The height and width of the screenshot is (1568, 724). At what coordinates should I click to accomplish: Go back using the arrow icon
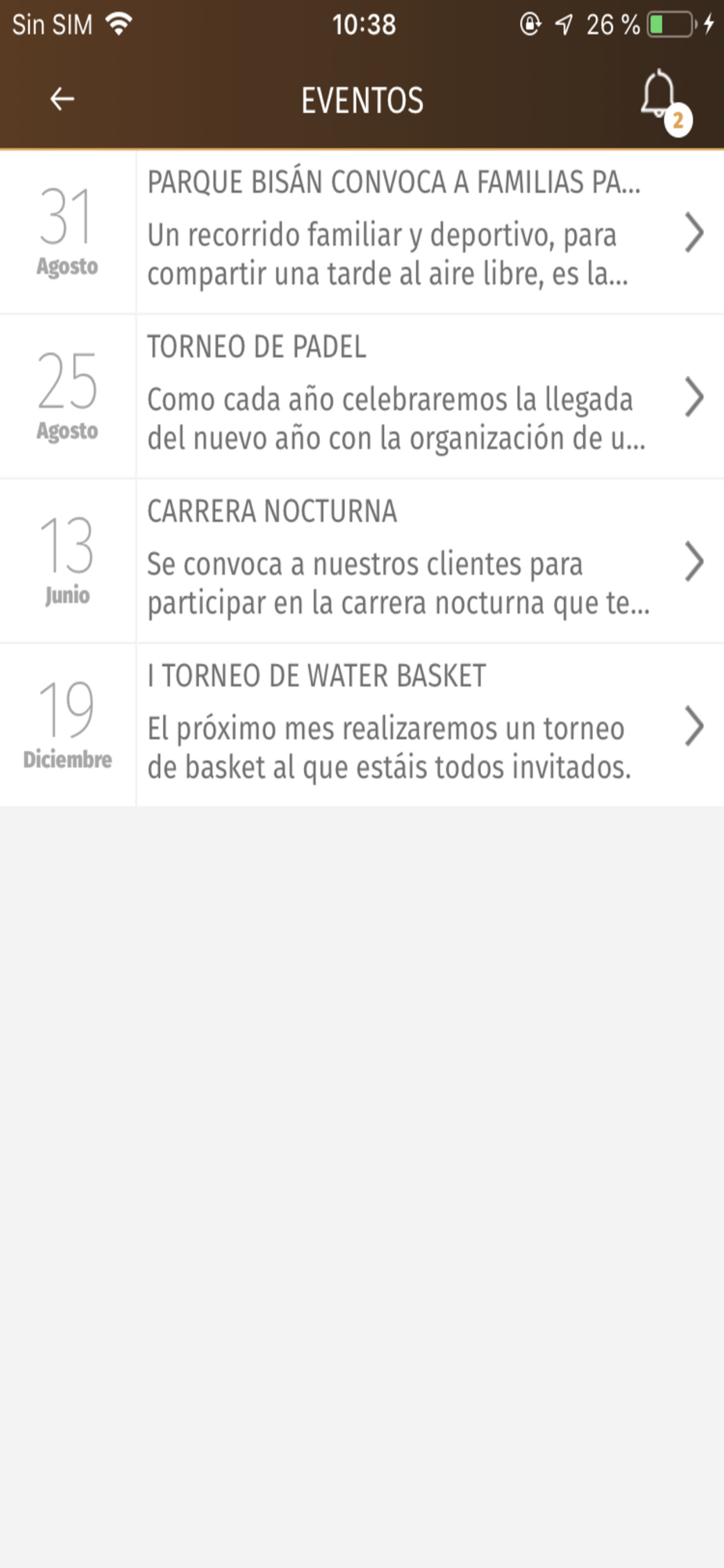62,99
